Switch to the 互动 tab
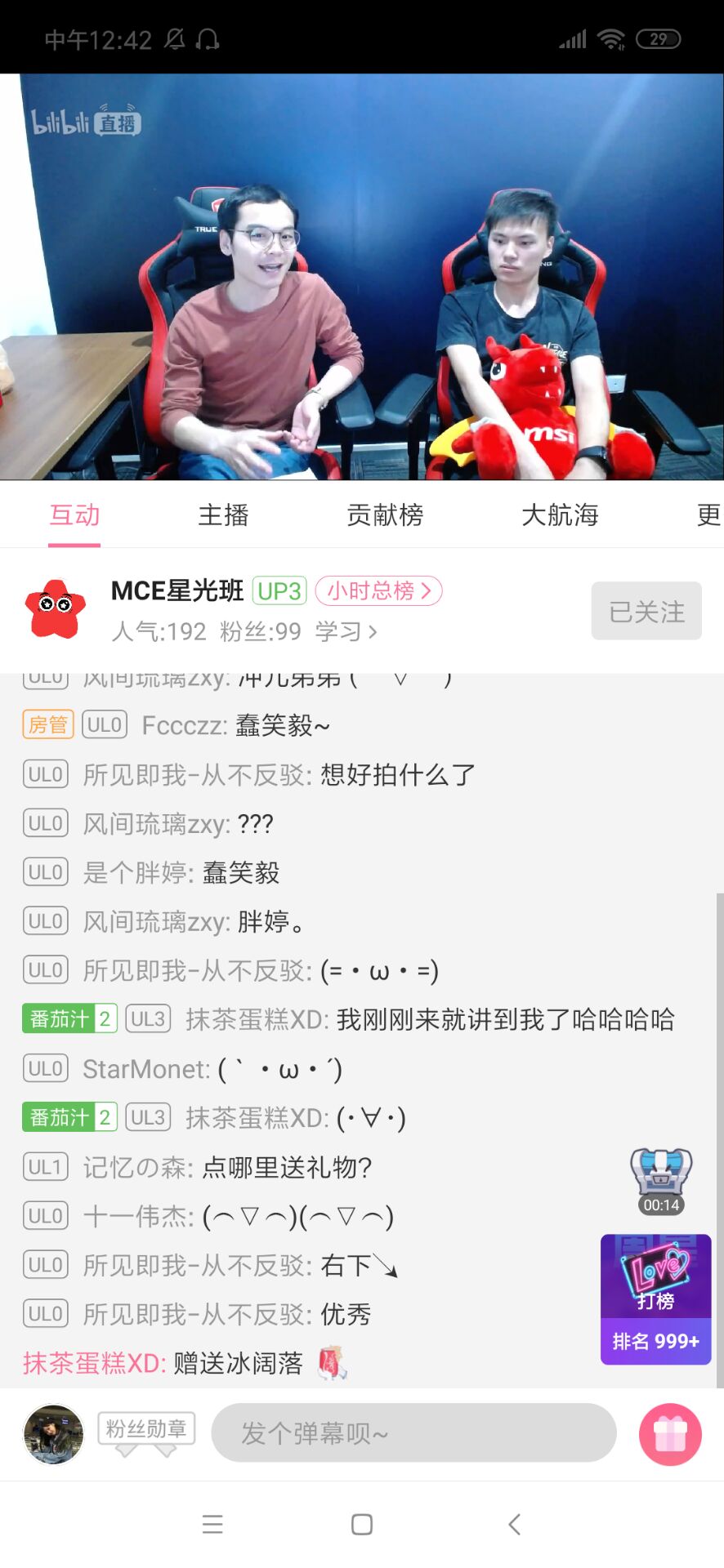The width and height of the screenshot is (724, 1568). pos(74,515)
